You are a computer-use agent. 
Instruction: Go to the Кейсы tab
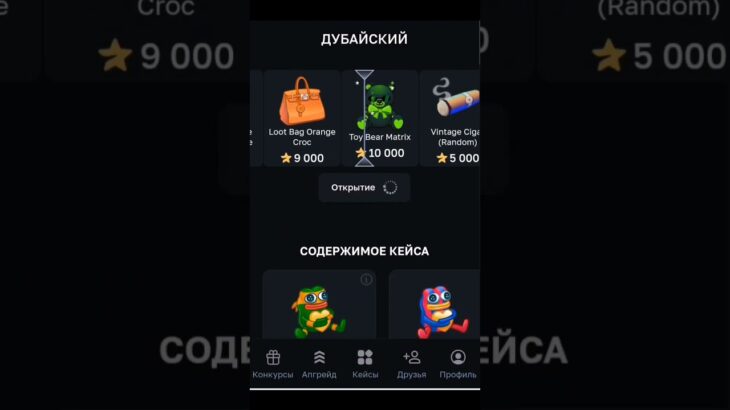(x=365, y=364)
